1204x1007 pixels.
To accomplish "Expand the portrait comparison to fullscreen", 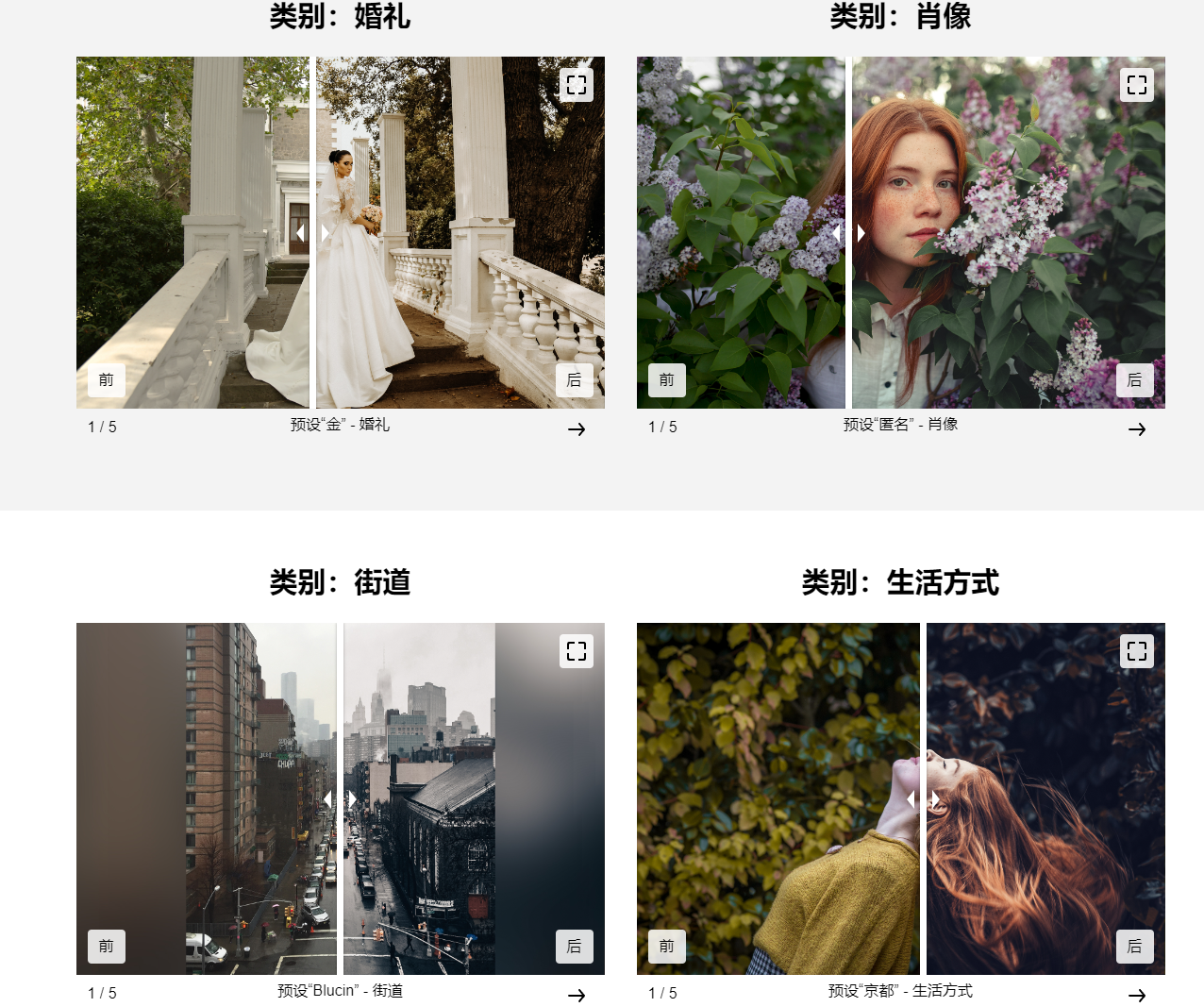I will point(1136,85).
